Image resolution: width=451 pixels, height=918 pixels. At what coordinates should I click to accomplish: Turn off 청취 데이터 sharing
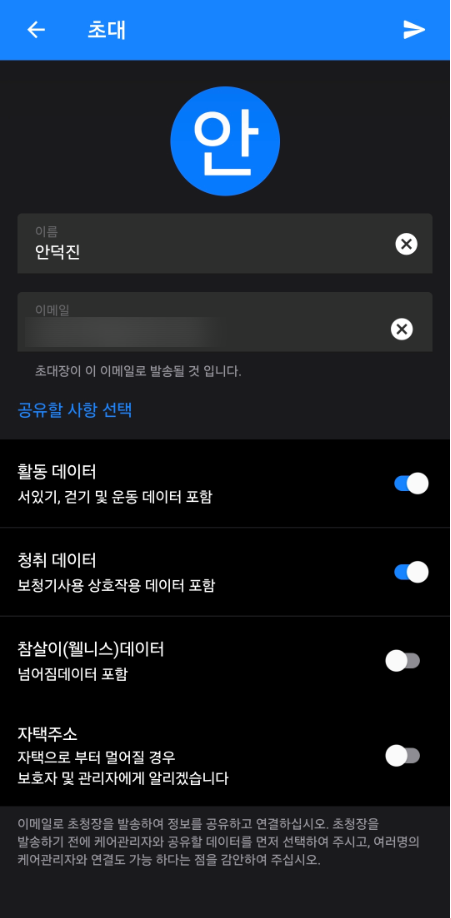click(411, 572)
